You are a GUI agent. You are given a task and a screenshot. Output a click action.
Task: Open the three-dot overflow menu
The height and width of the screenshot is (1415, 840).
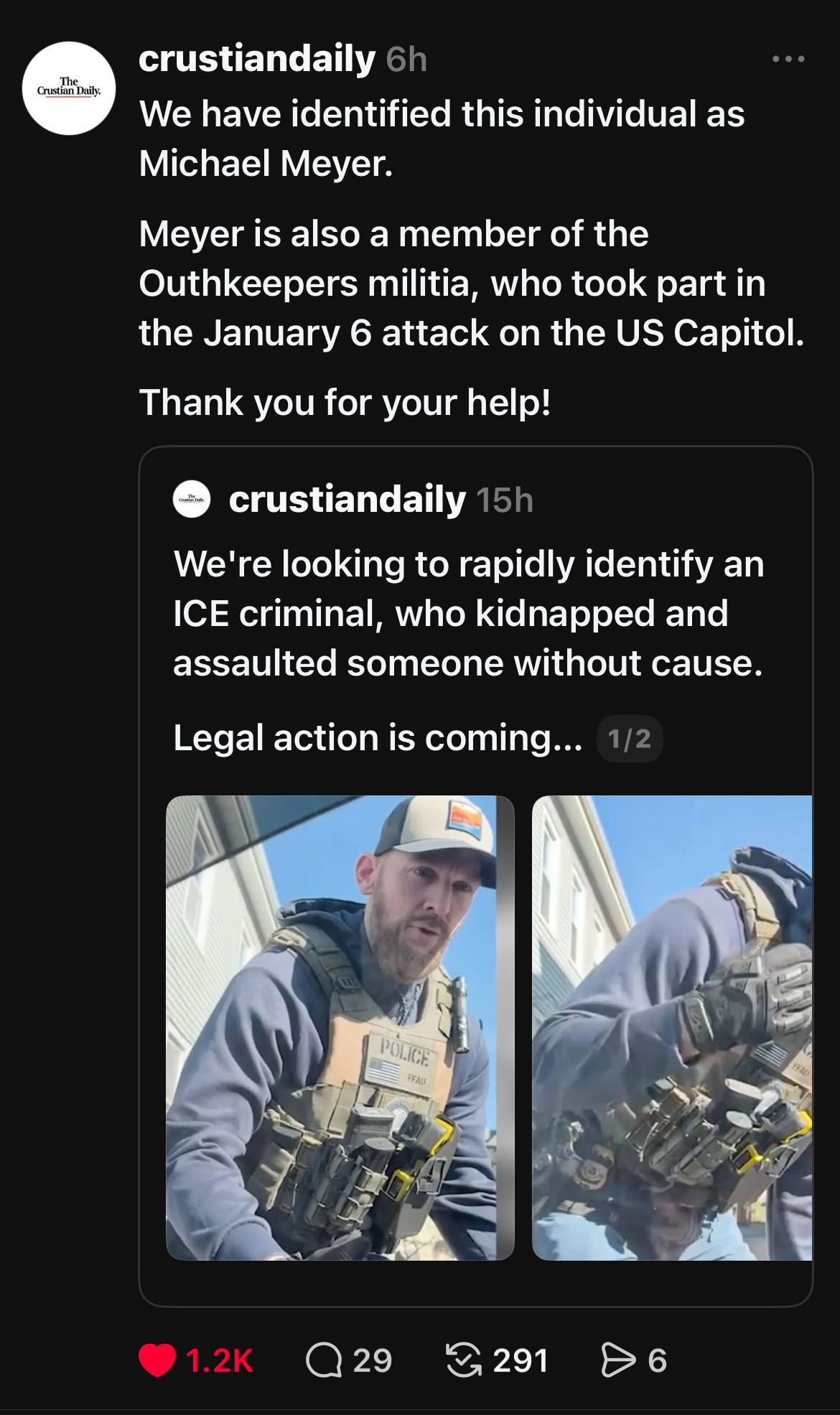coord(788,59)
